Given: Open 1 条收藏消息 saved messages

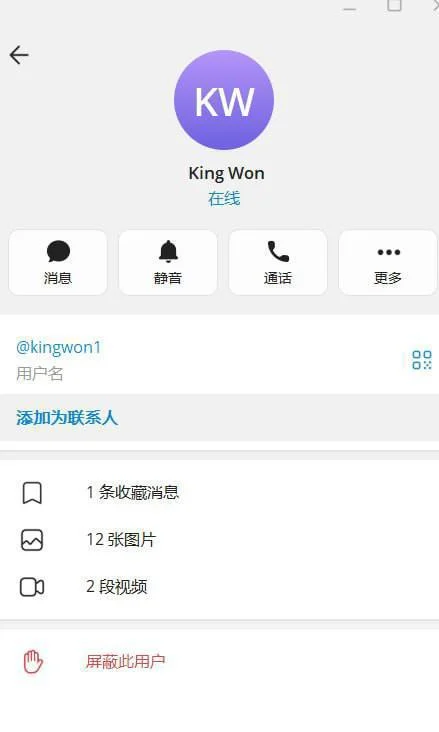Looking at the screenshot, I should tap(220, 493).
